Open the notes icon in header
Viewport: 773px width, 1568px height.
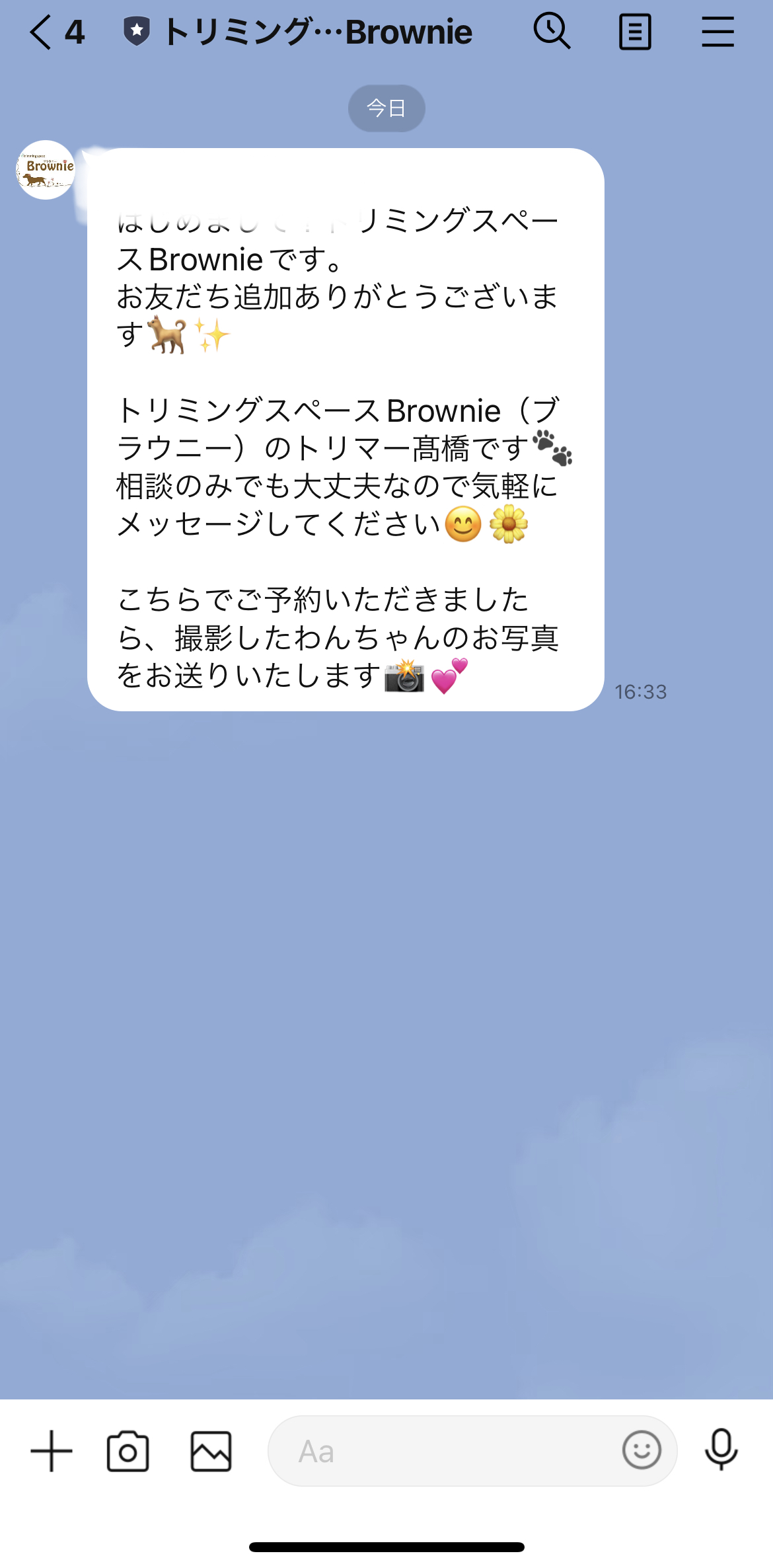coord(635,32)
